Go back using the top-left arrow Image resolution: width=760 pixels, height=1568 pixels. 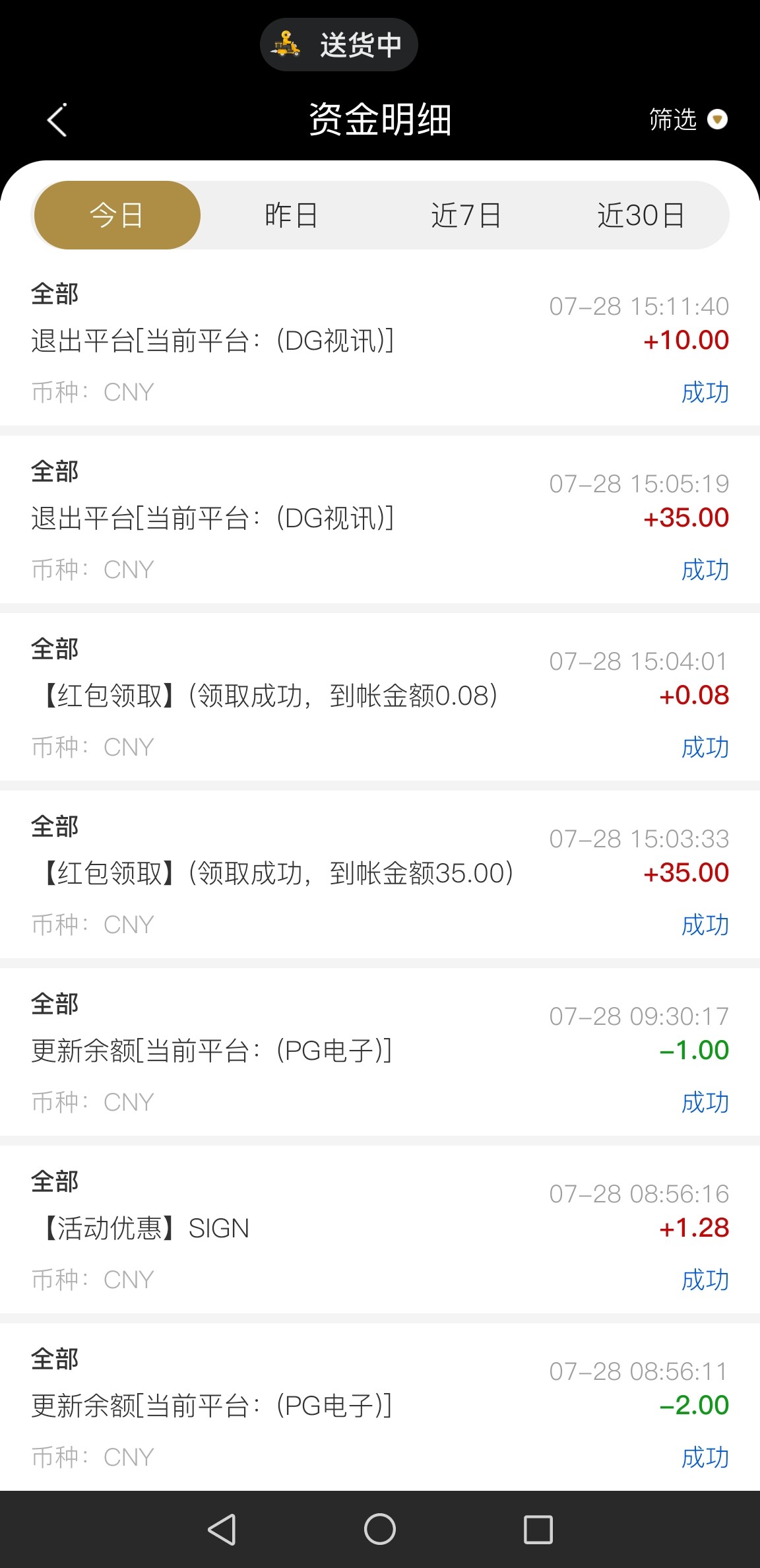[x=57, y=120]
